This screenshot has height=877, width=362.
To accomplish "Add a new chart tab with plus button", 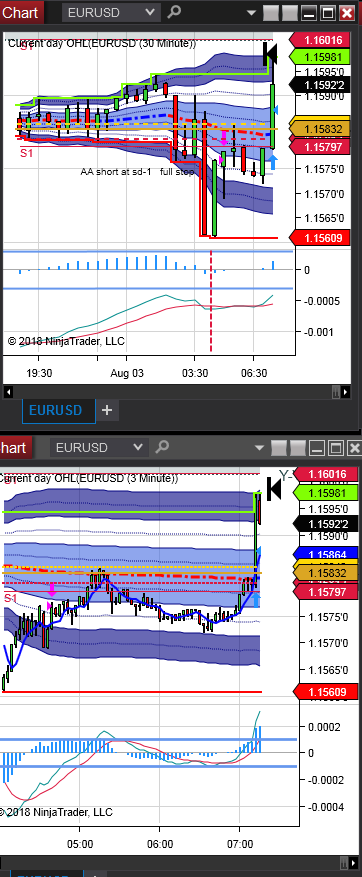I will coord(107,410).
